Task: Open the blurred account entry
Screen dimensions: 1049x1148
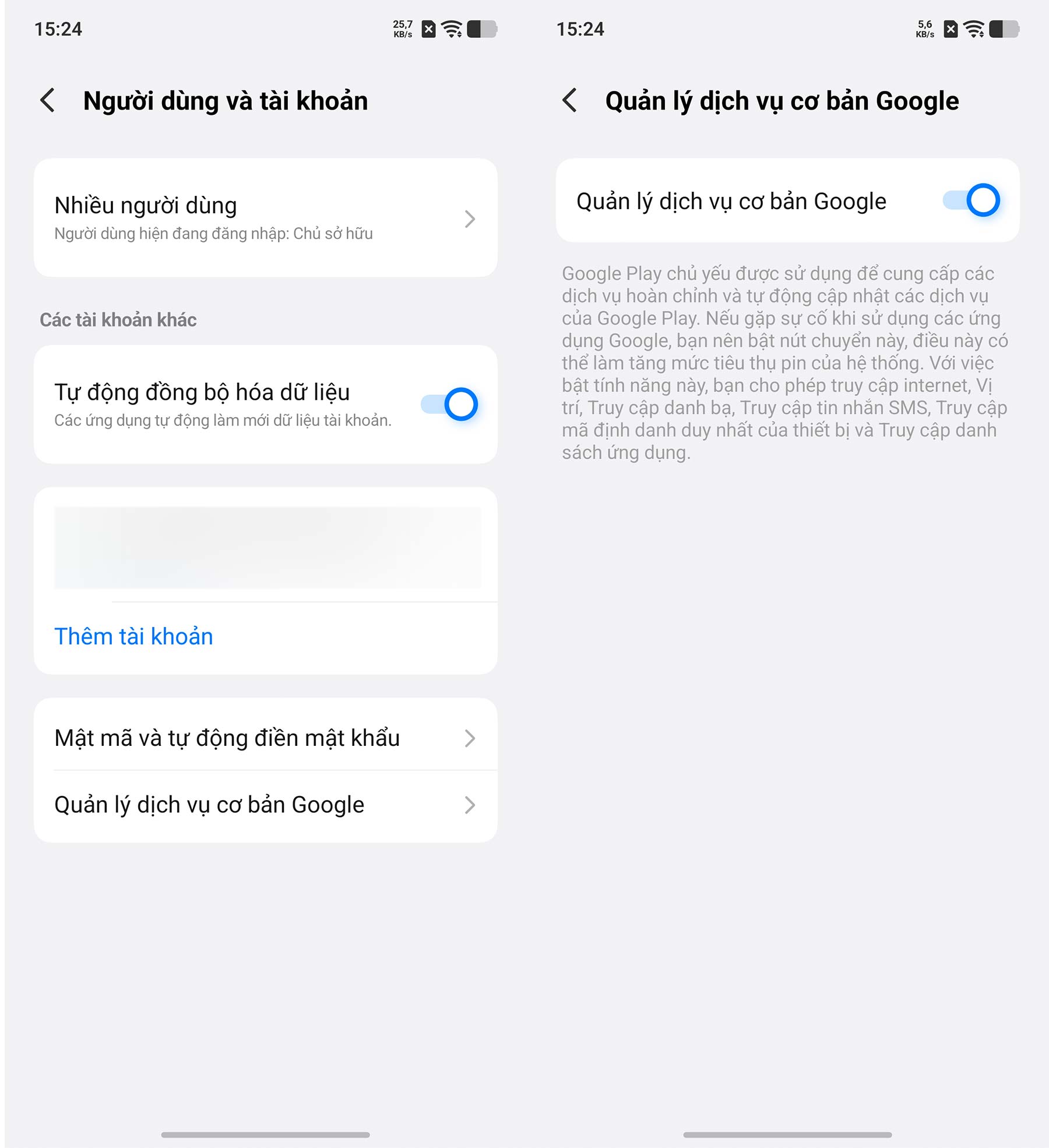Action: pos(267,548)
